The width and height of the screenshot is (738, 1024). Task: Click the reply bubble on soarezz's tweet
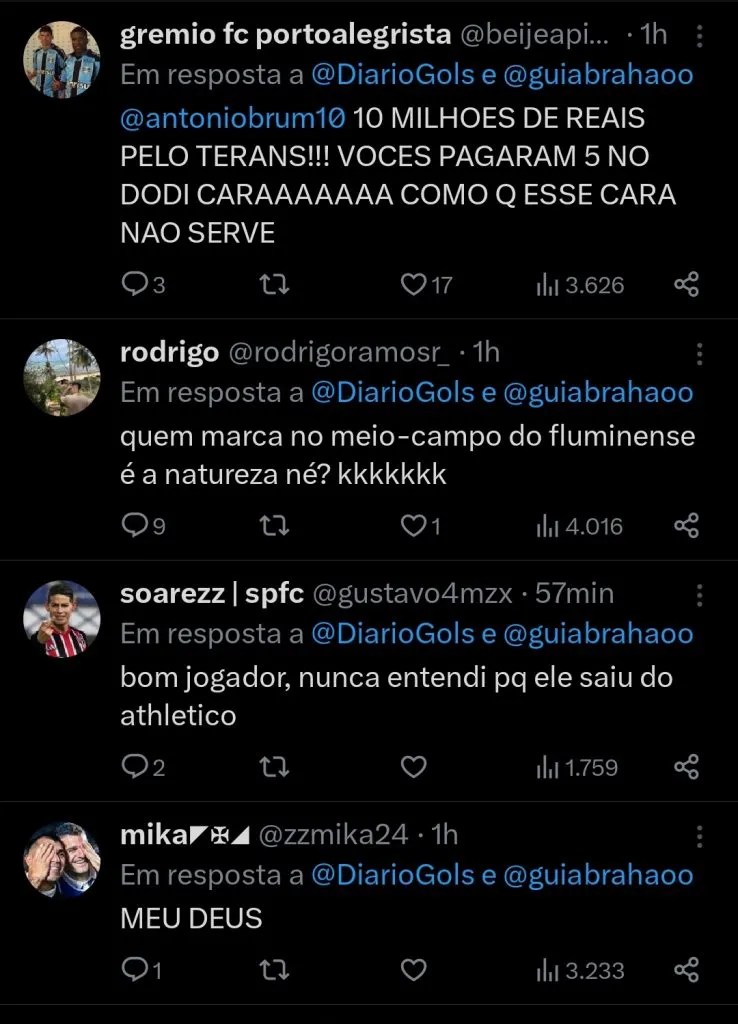click(x=136, y=766)
